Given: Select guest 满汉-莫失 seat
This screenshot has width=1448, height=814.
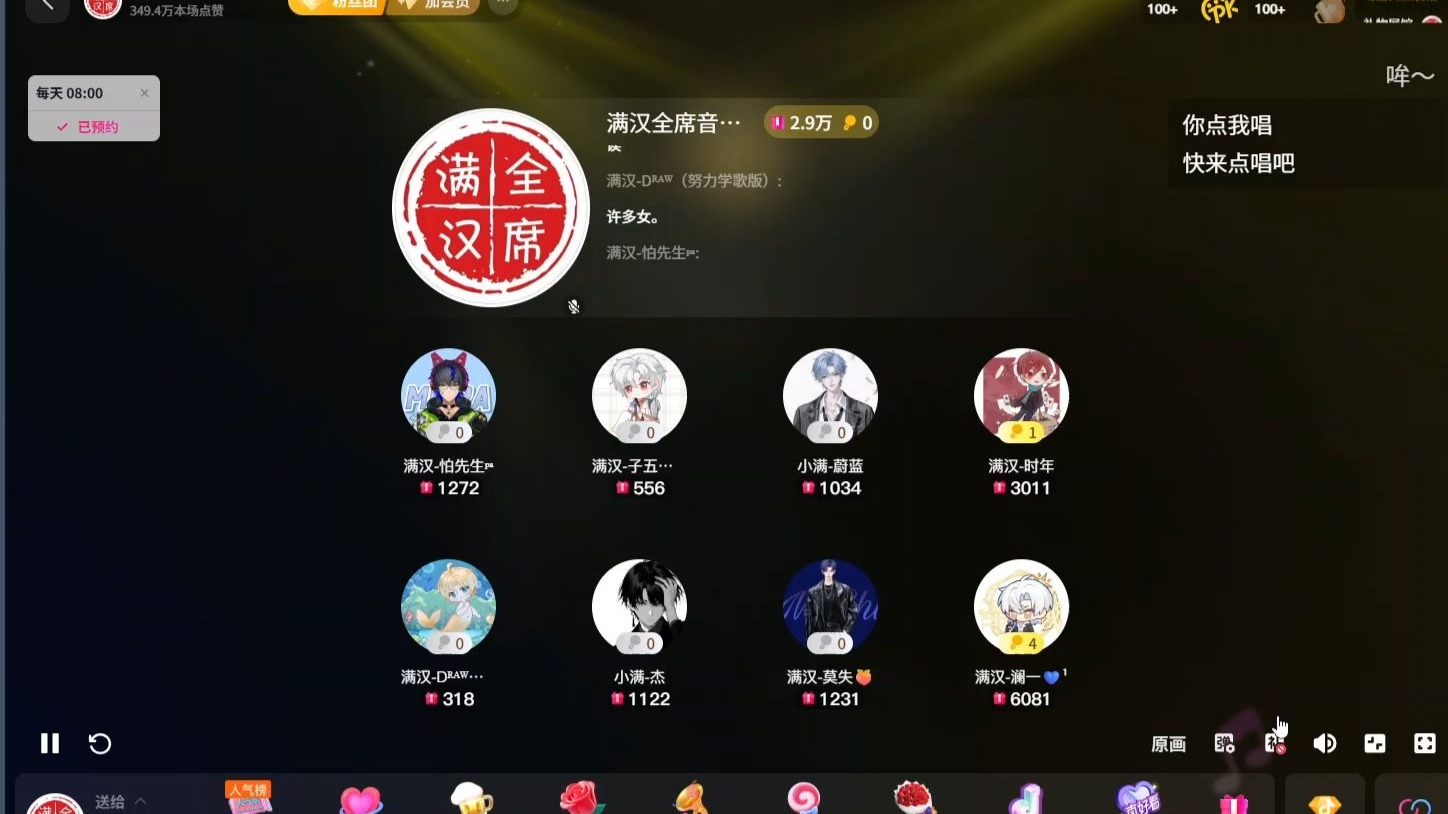Looking at the screenshot, I should tap(830, 606).
